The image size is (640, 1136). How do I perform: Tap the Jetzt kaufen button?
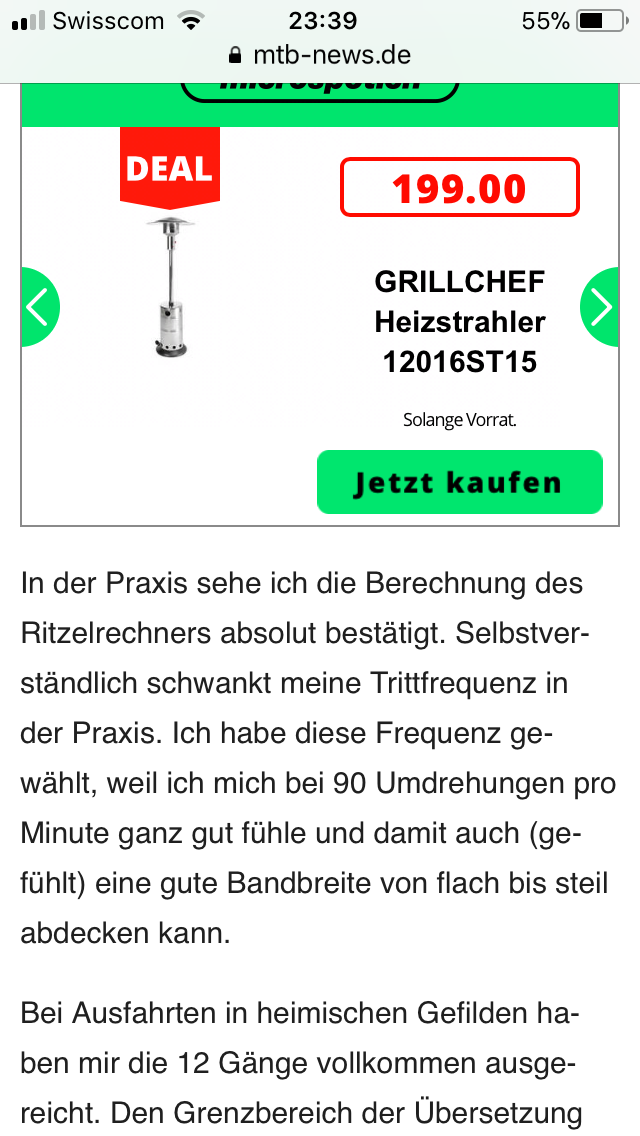point(459,483)
